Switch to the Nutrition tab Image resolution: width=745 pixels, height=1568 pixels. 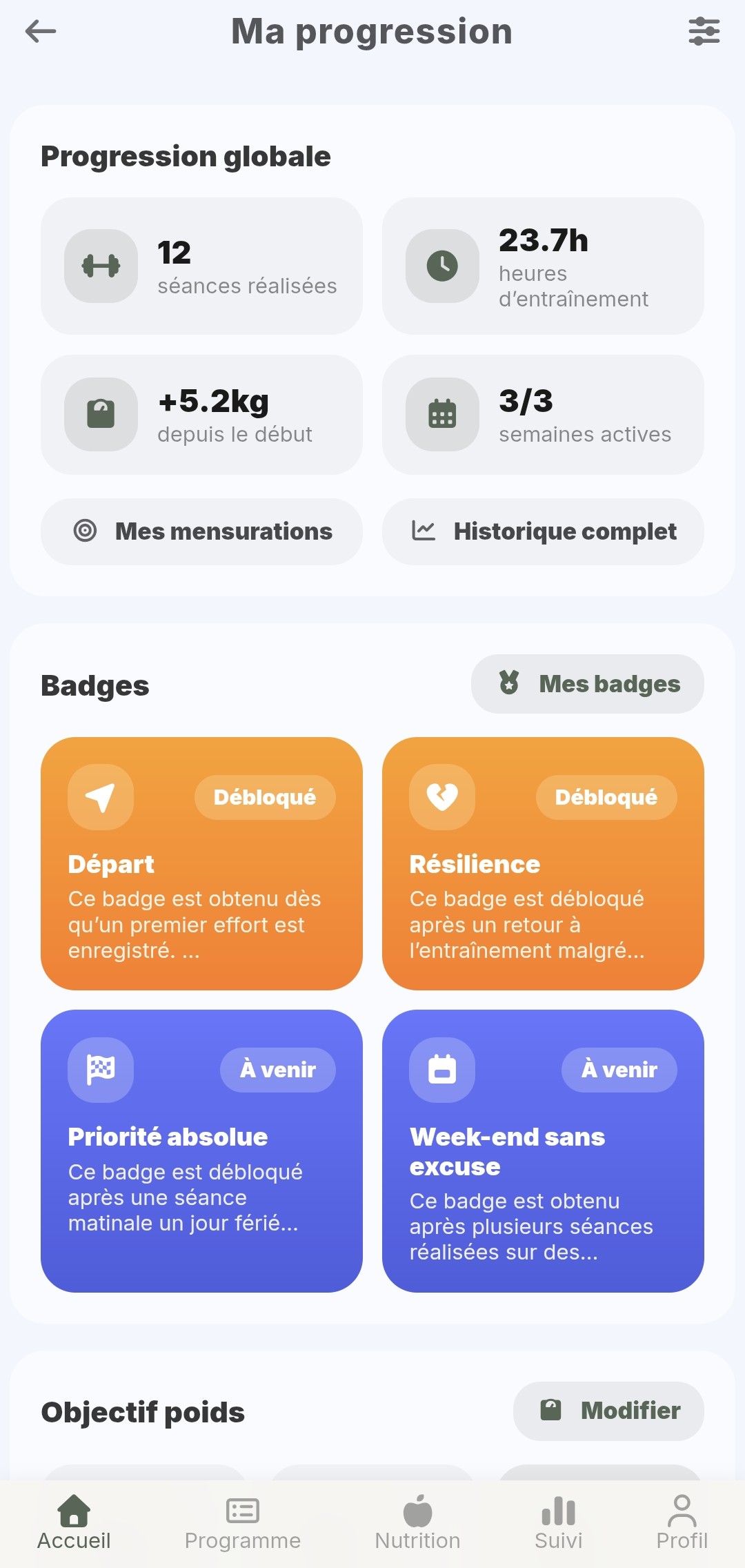417,1522
